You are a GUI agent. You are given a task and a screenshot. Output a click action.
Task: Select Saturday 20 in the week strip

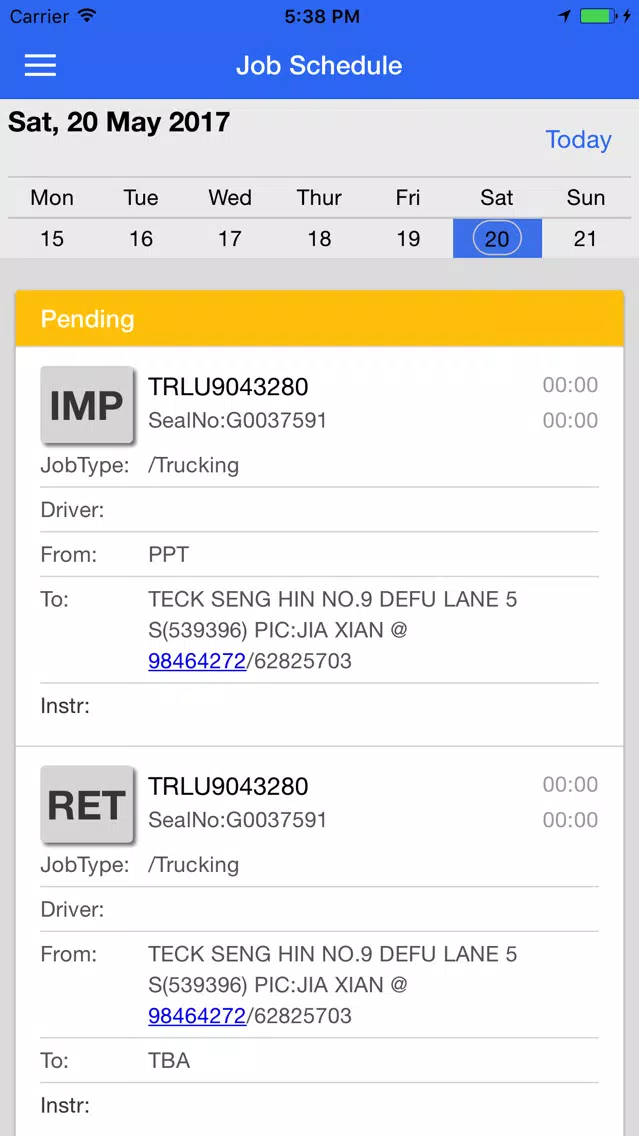(x=497, y=238)
